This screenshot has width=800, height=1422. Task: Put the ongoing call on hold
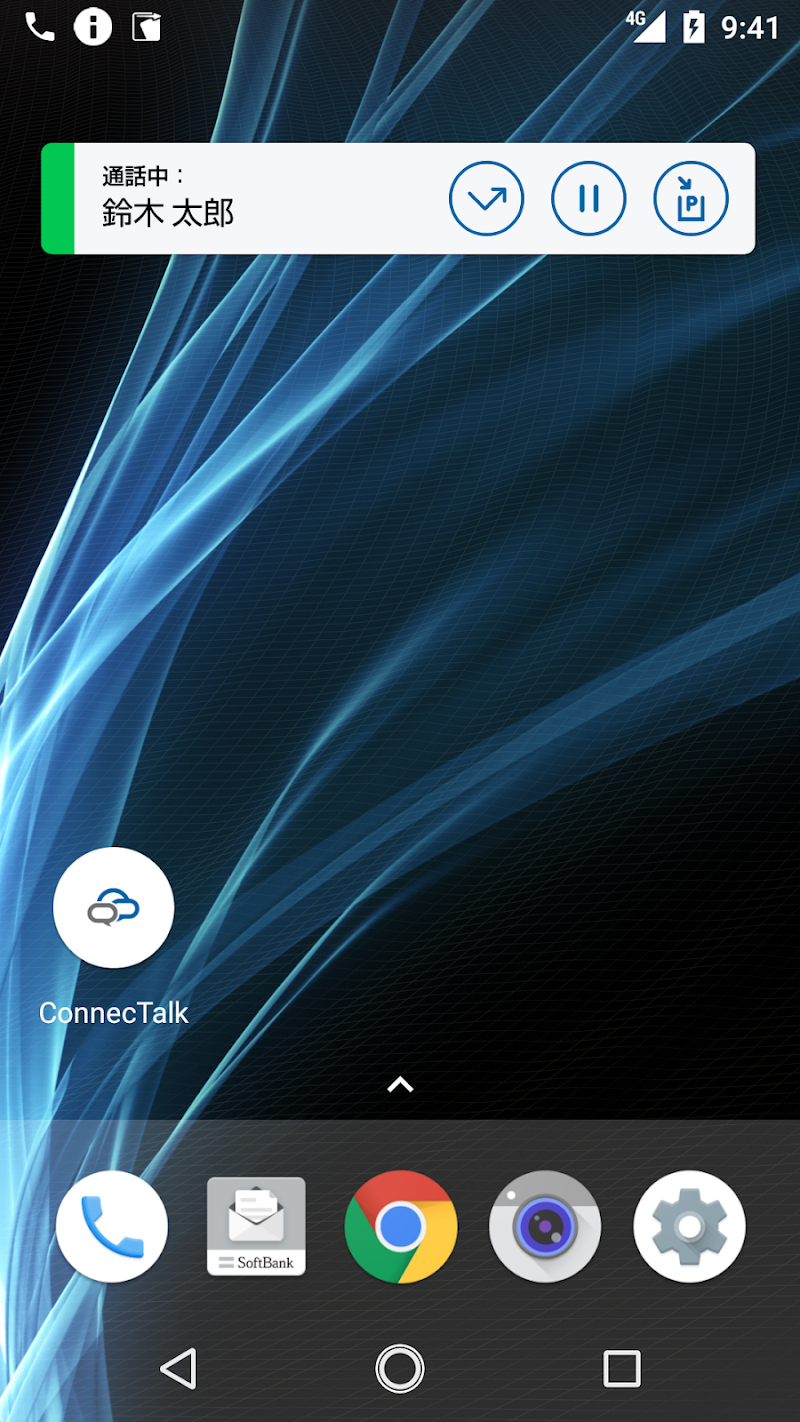pos(588,199)
